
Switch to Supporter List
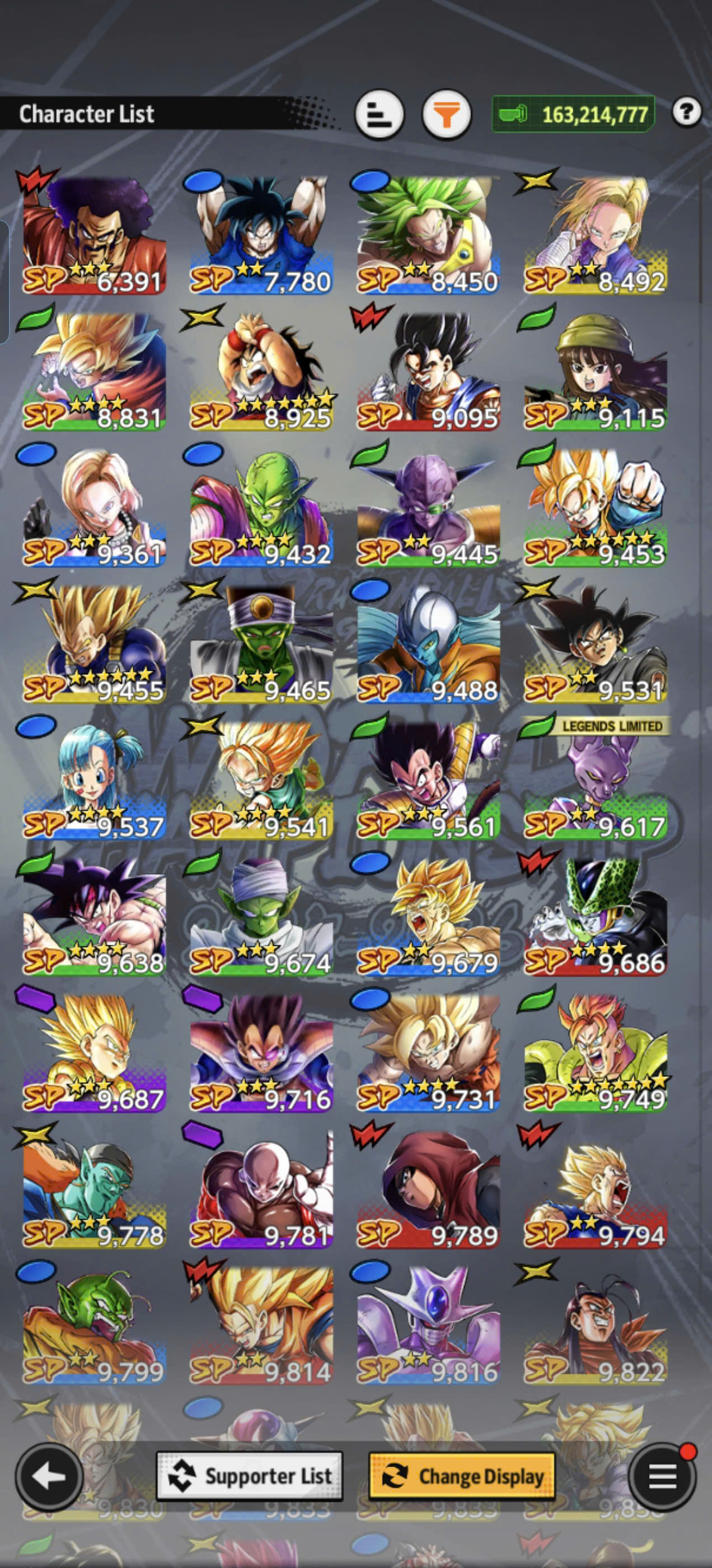click(x=250, y=1477)
